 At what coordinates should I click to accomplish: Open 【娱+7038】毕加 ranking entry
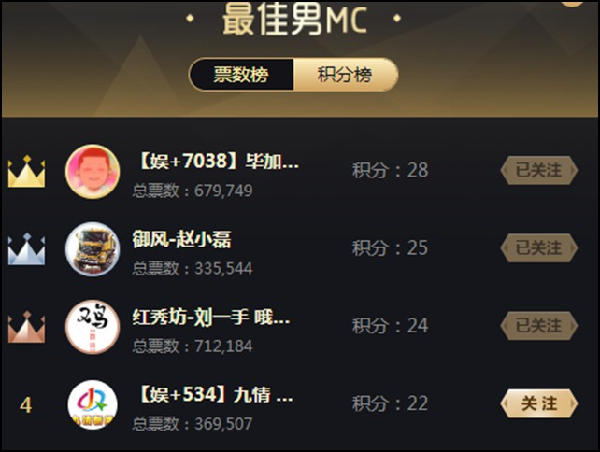pos(217,161)
